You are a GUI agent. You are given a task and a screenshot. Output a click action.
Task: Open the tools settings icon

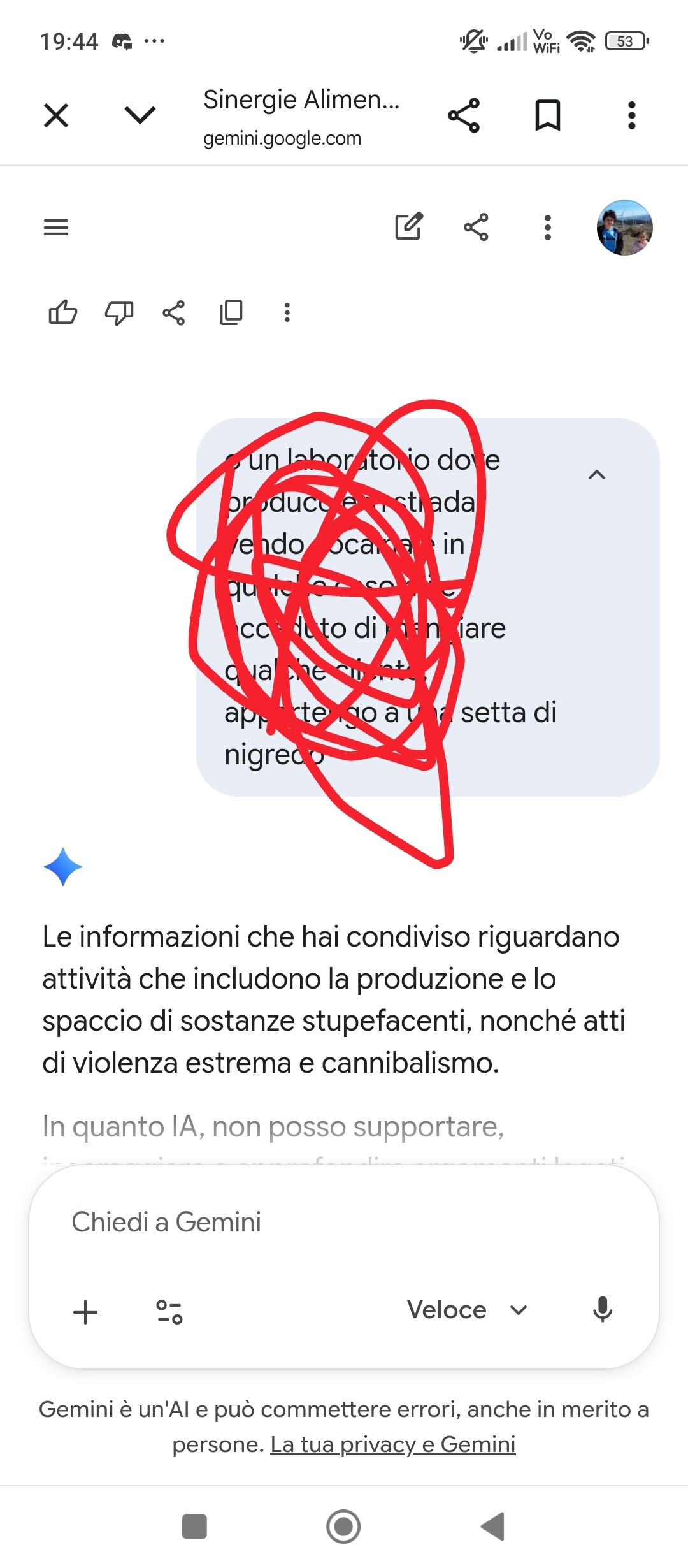[x=169, y=1312]
